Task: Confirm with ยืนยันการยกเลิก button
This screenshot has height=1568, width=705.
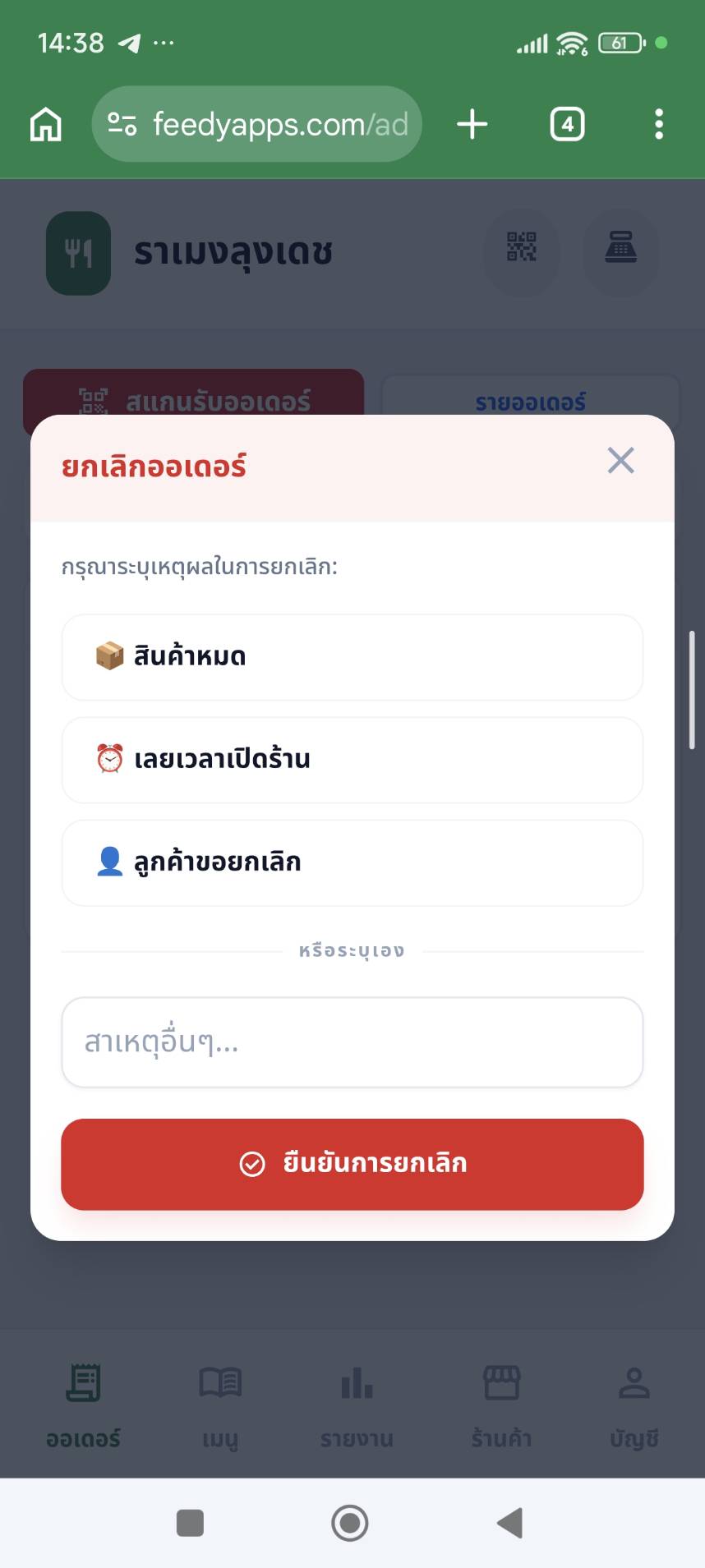Action: point(352,1164)
